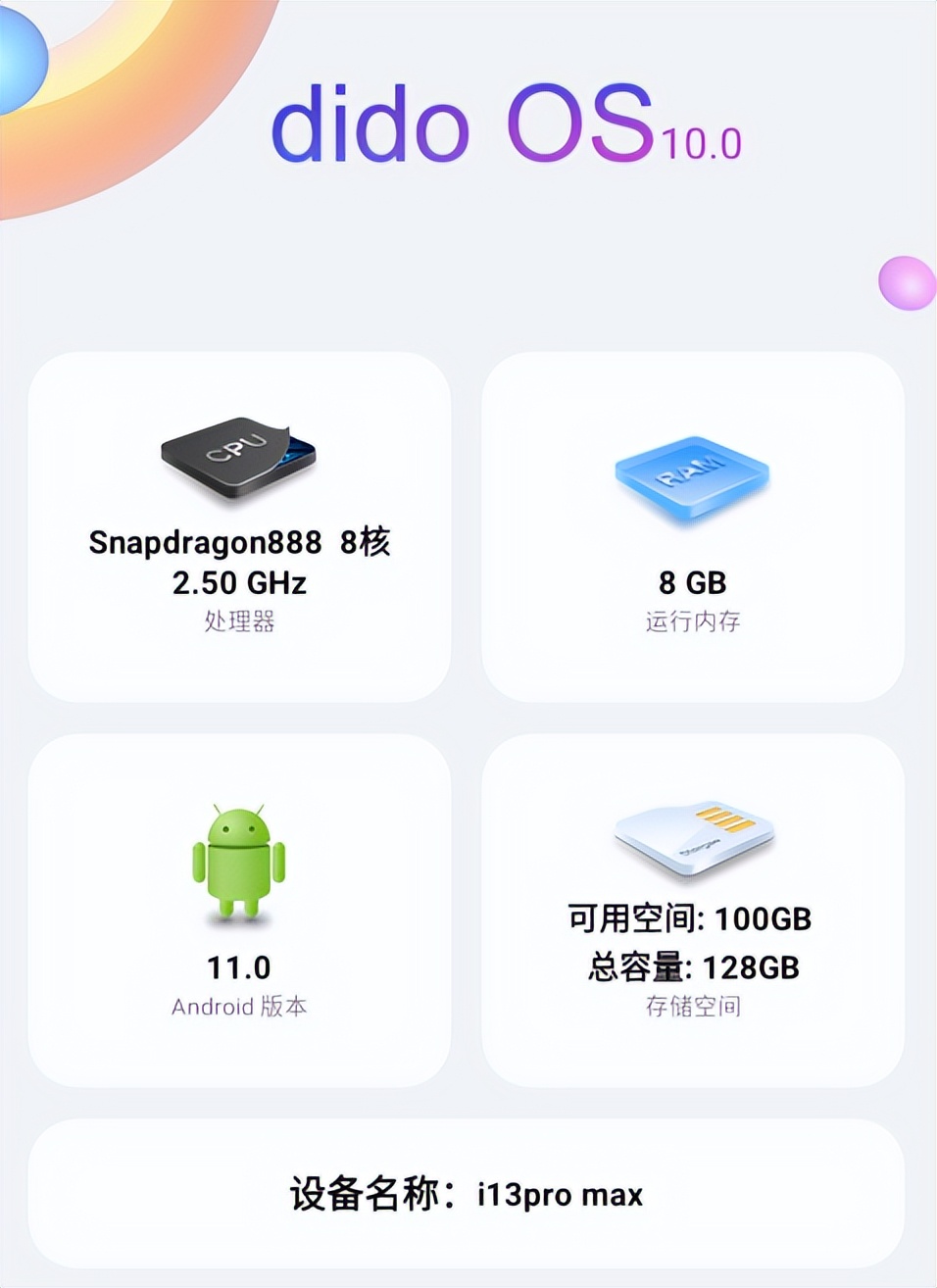Click the 2.50 GHz frequency text
Viewport: 937px width, 1288px height.
tap(238, 583)
